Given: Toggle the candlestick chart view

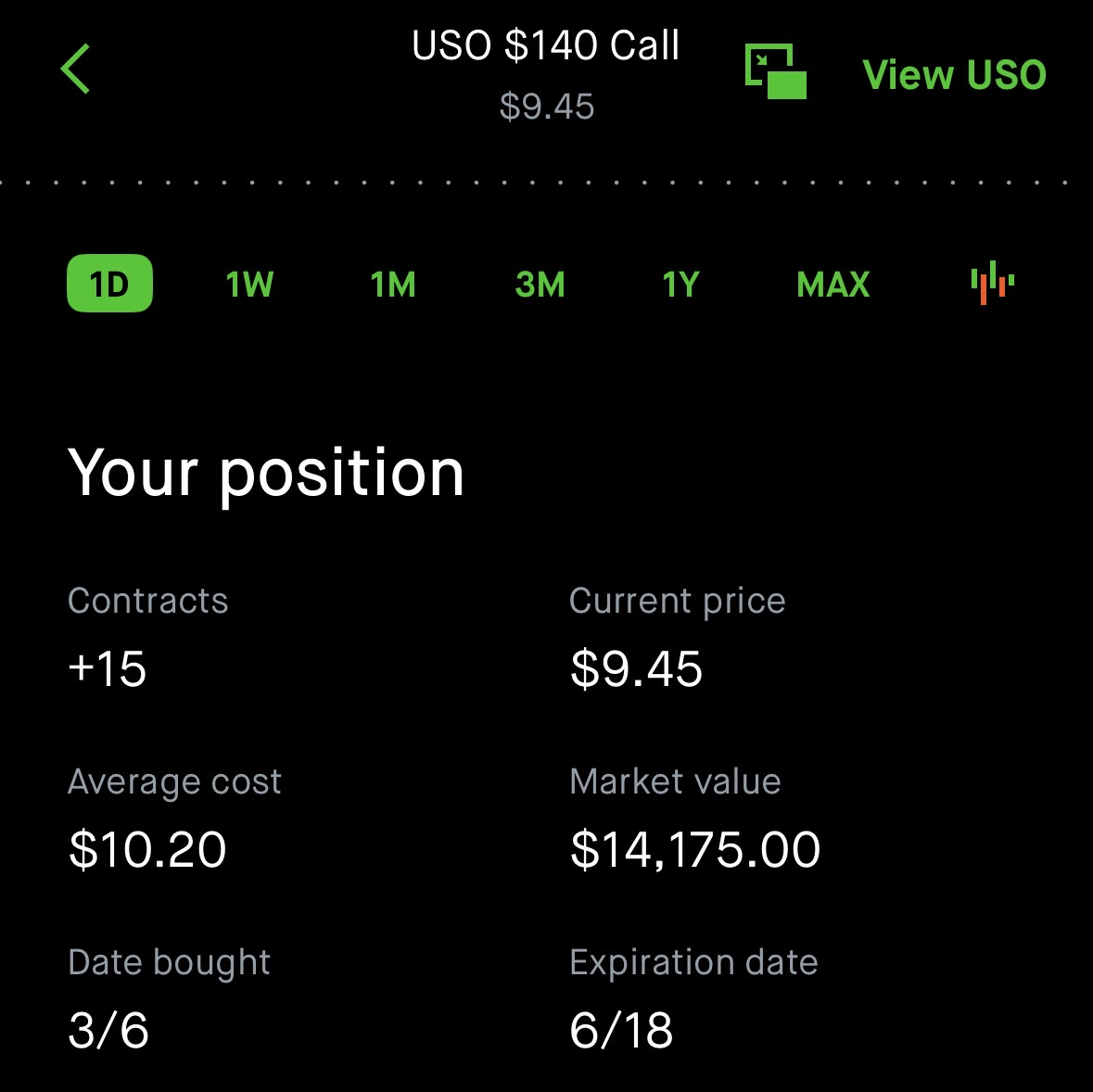Looking at the screenshot, I should [992, 282].
